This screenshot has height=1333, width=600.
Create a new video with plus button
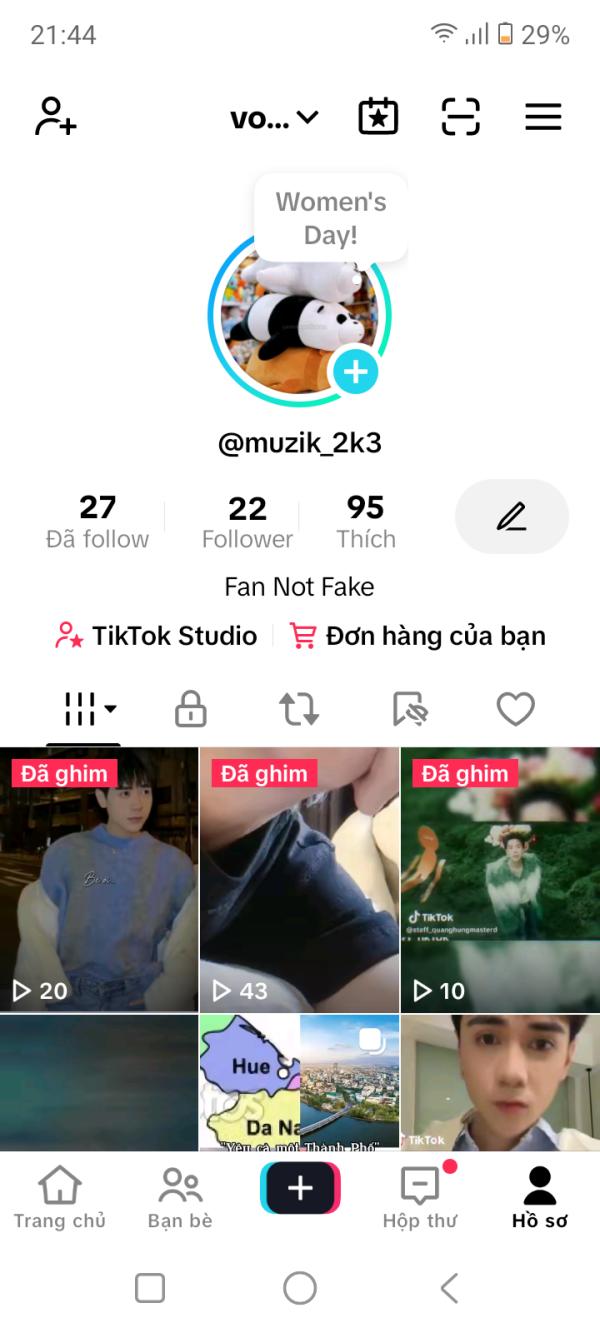pyautogui.click(x=300, y=1188)
